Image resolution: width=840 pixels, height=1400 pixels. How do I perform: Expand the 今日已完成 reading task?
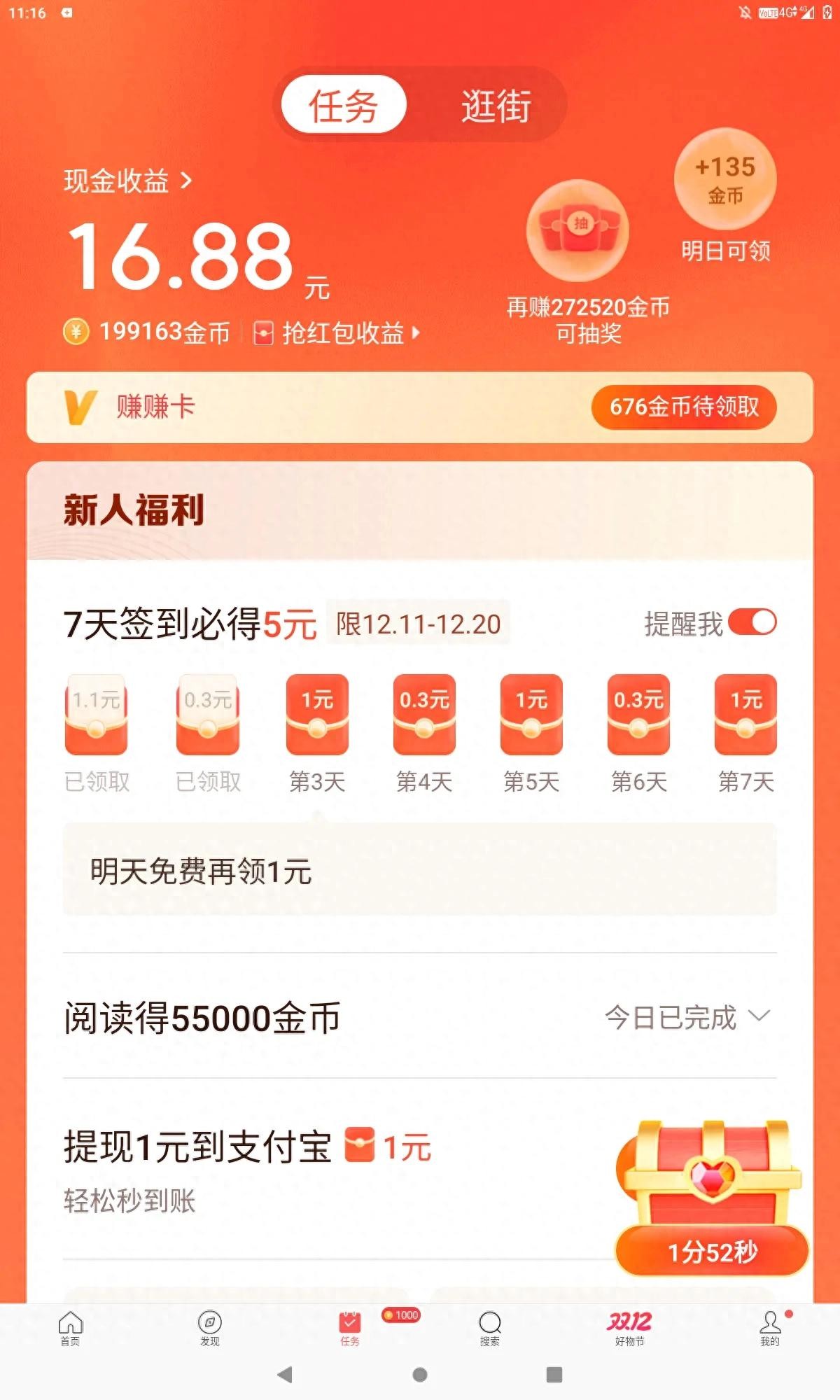[x=687, y=1017]
